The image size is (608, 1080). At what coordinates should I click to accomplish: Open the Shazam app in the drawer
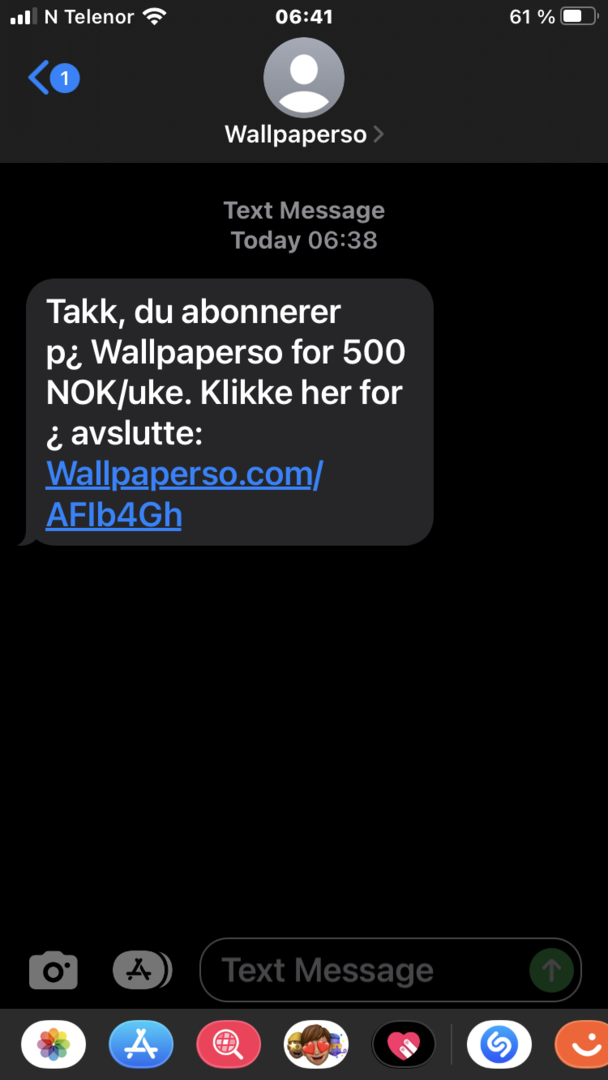click(x=498, y=1046)
